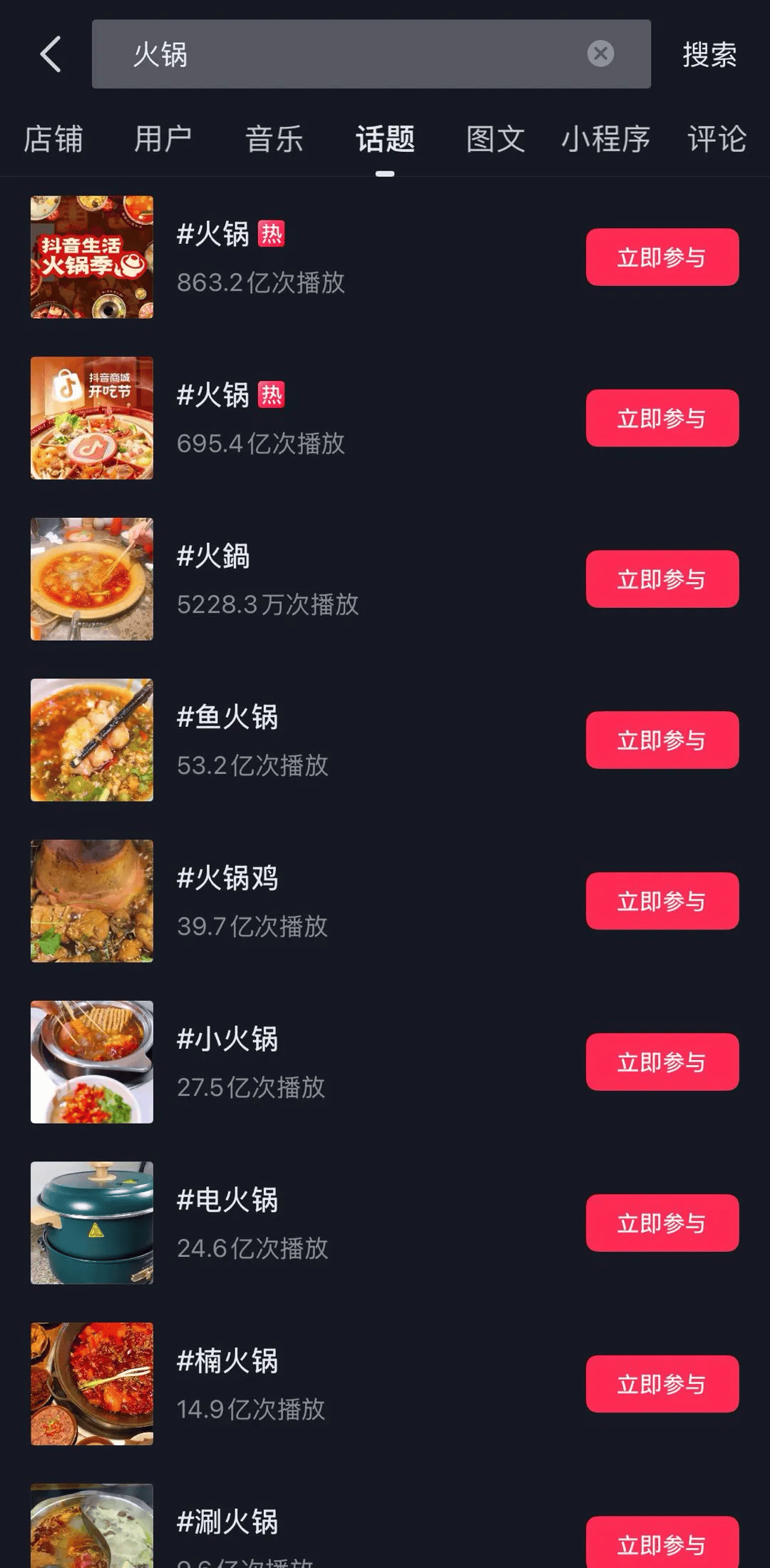The width and height of the screenshot is (770, 1568).
Task: Open the 评论 tab
Action: tap(717, 138)
